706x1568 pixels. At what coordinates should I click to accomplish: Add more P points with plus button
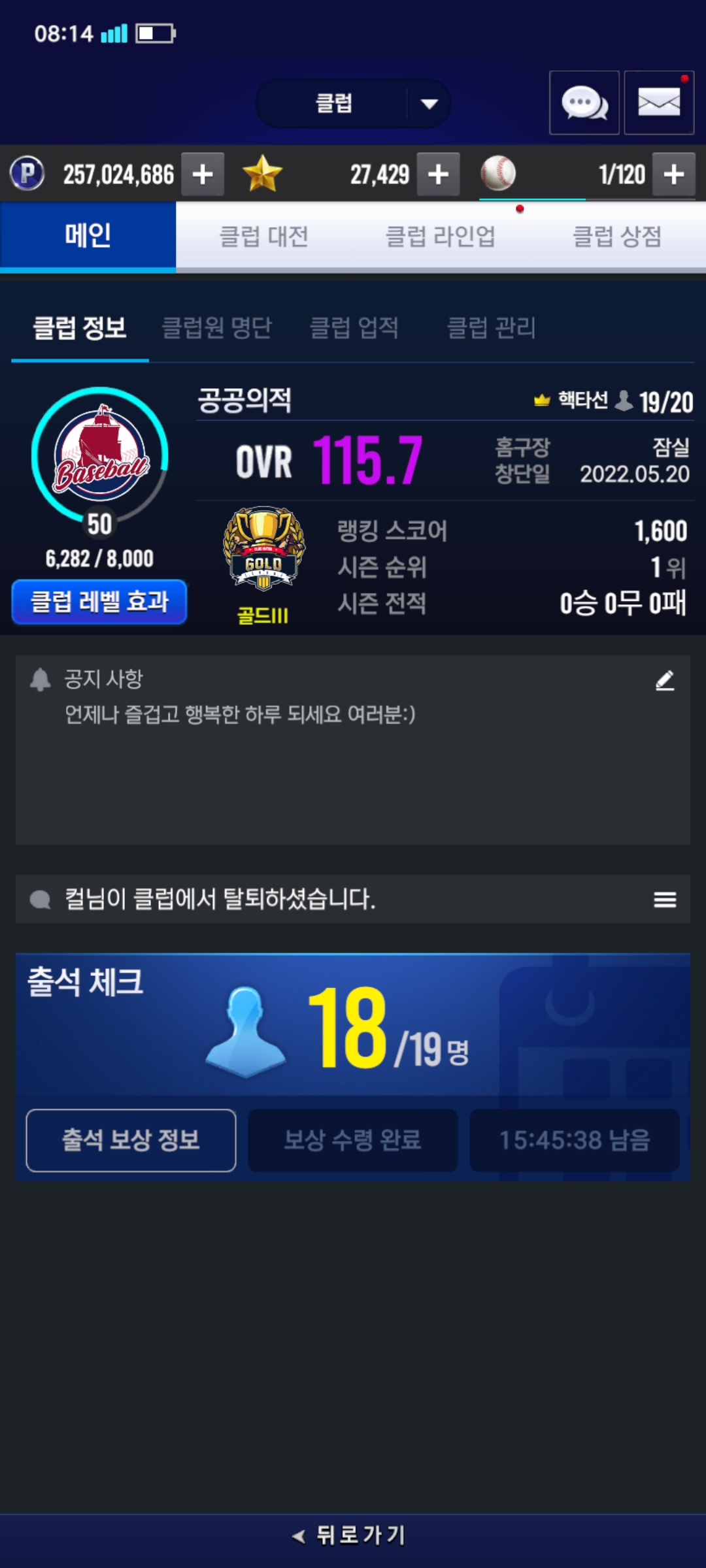tap(203, 174)
